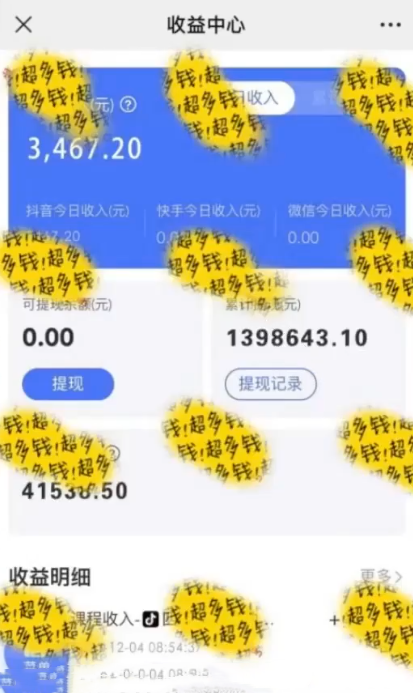The width and height of the screenshot is (413, 693).
Task: Open 提现记录 withdrawal records
Action: [x=271, y=384]
